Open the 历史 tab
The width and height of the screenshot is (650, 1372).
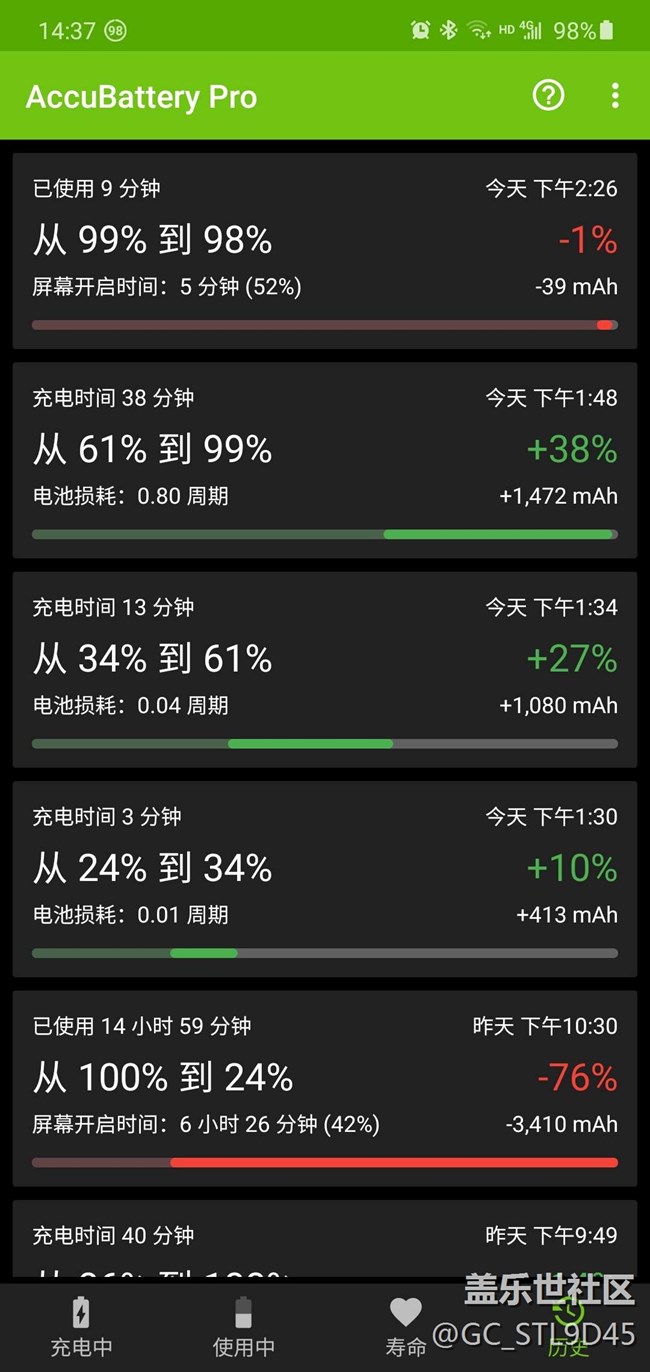pos(568,1326)
